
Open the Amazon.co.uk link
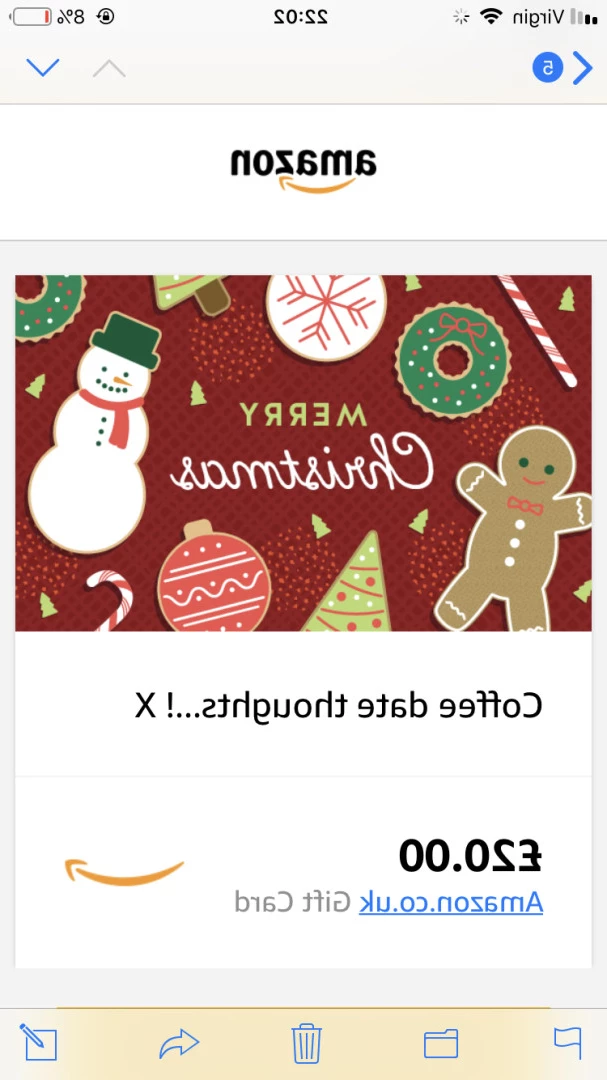[x=451, y=902]
